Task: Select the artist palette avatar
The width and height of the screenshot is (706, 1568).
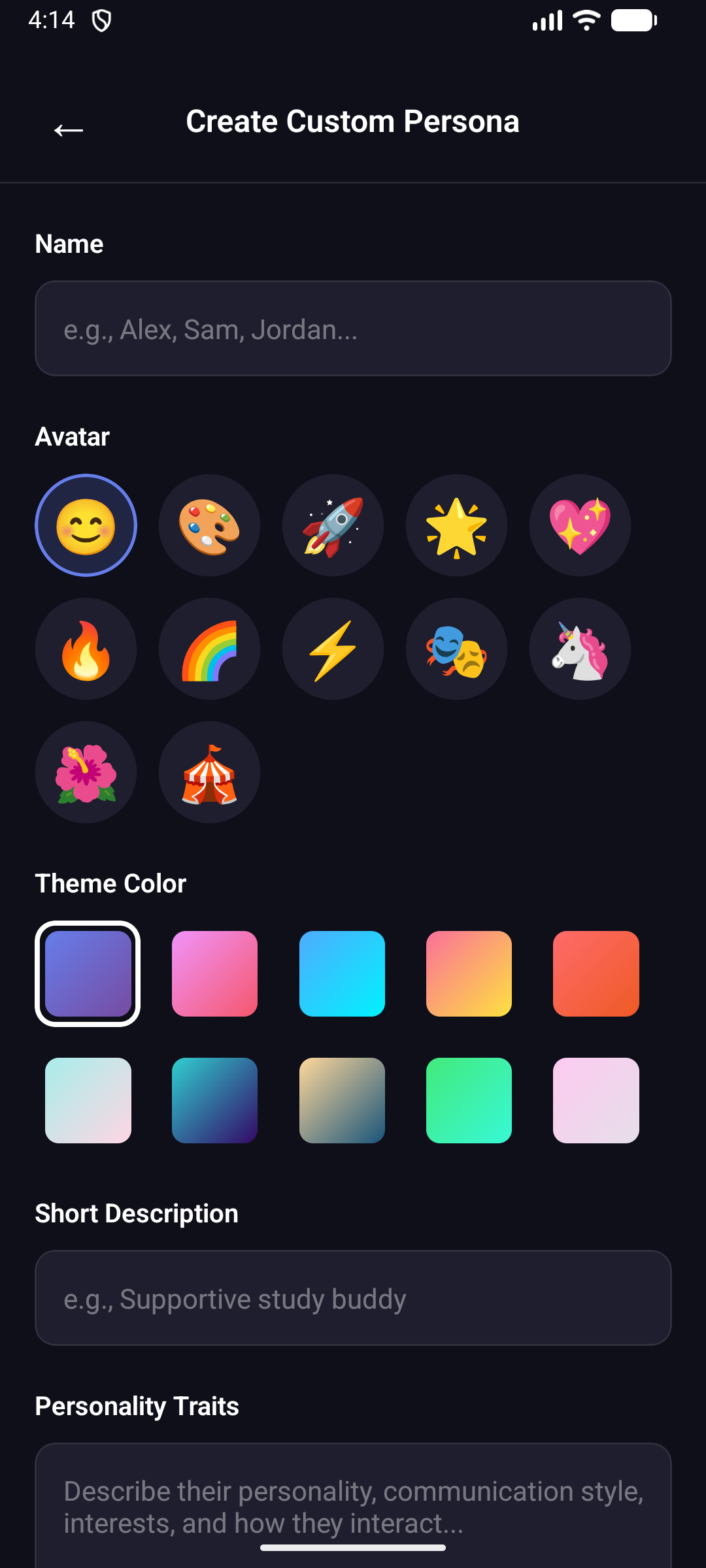Action: 209,525
